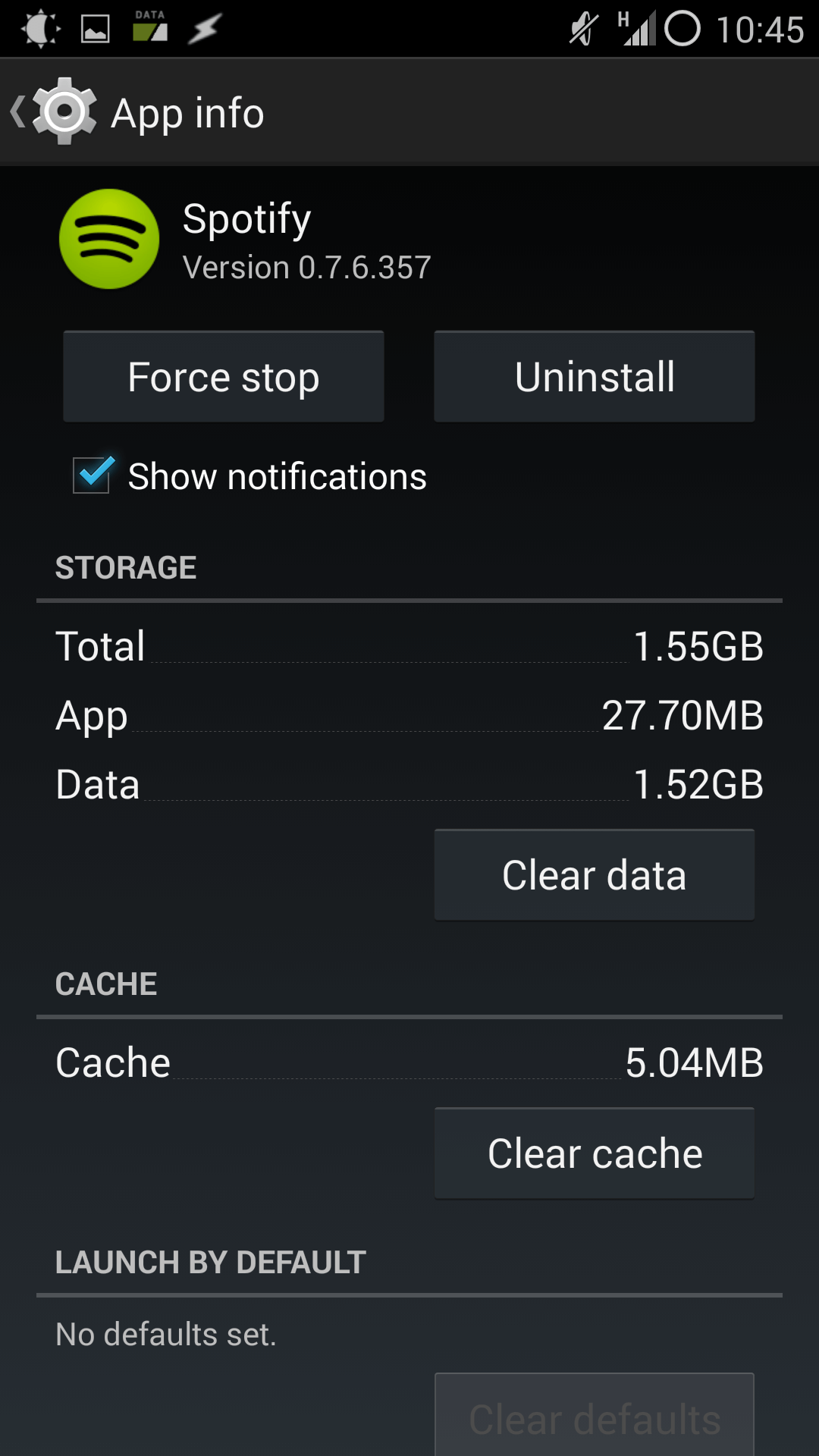Screen dimensions: 819x1456
Task: Tap the Clear cache button
Action: [595, 1153]
